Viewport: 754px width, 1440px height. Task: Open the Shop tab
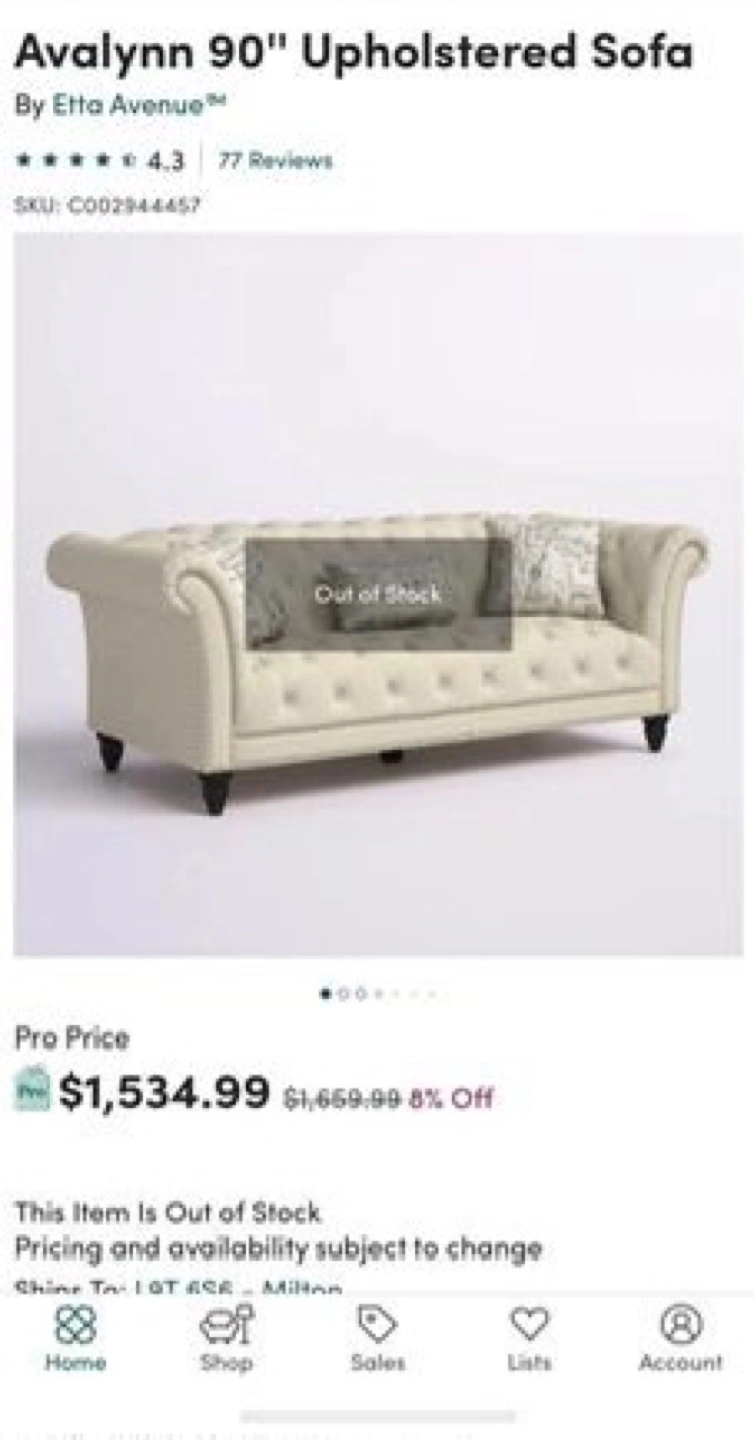coord(226,1340)
